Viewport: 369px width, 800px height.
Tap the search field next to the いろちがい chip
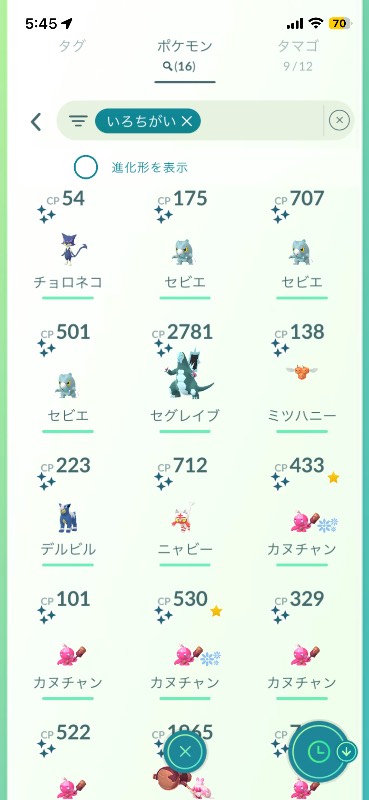(261, 121)
